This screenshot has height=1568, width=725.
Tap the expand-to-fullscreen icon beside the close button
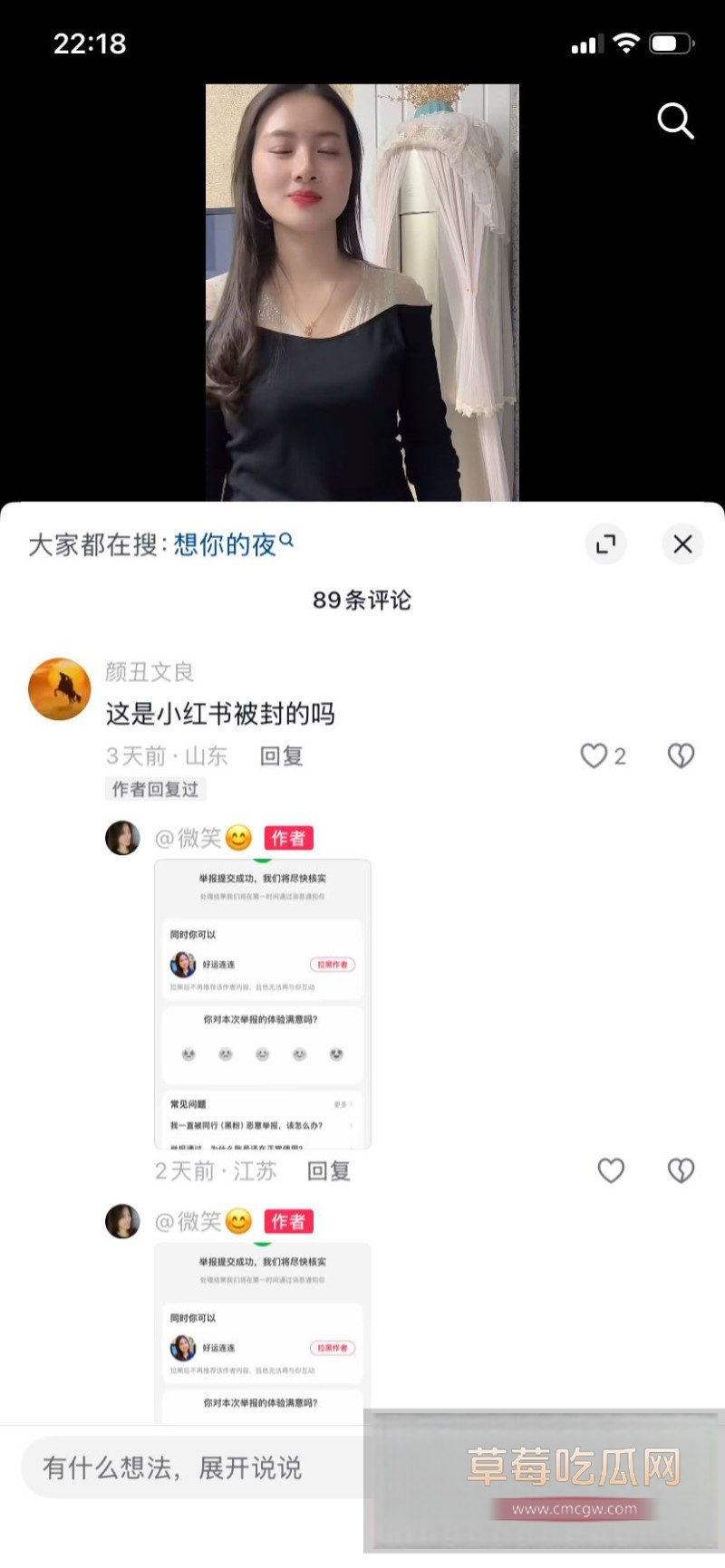point(605,544)
